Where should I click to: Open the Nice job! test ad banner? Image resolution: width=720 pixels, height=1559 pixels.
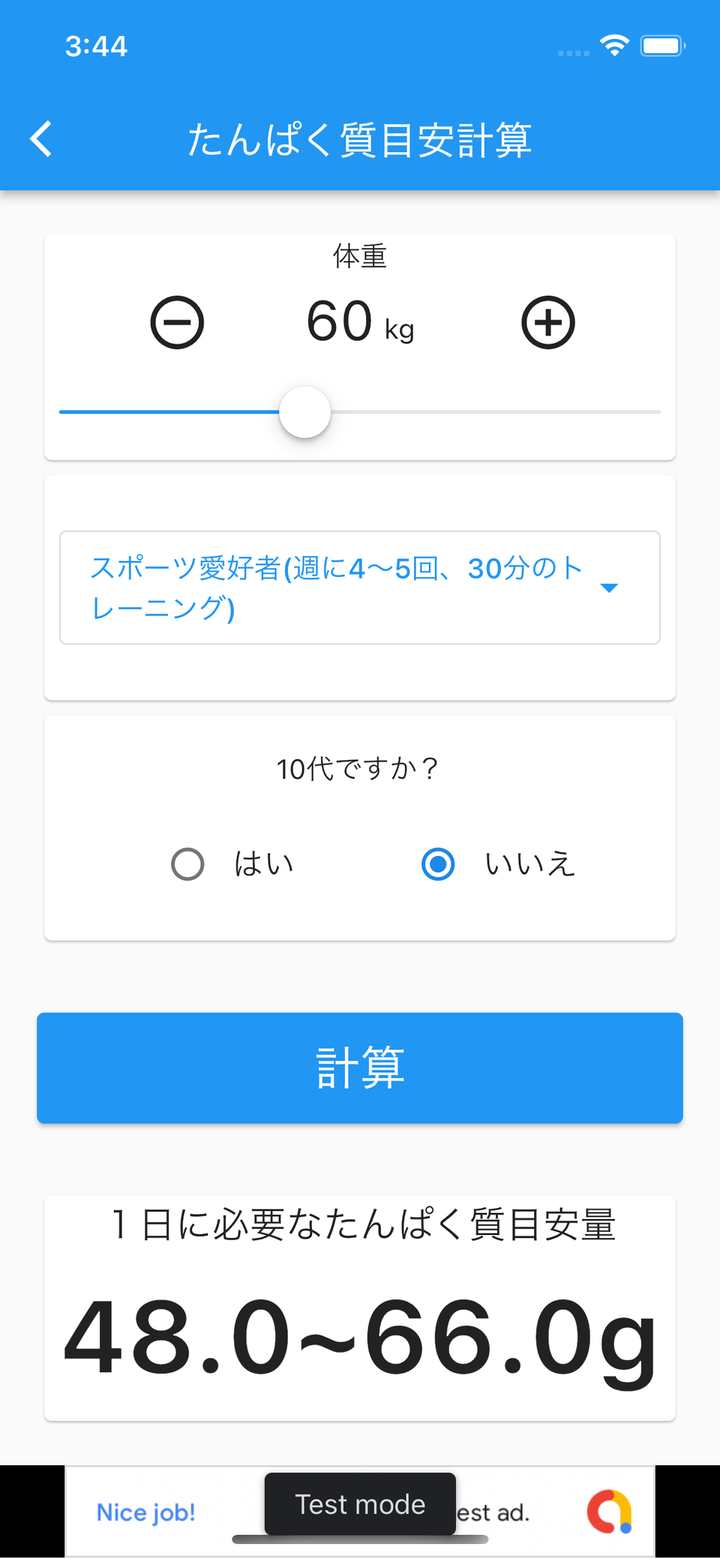pyautogui.click(x=147, y=1513)
